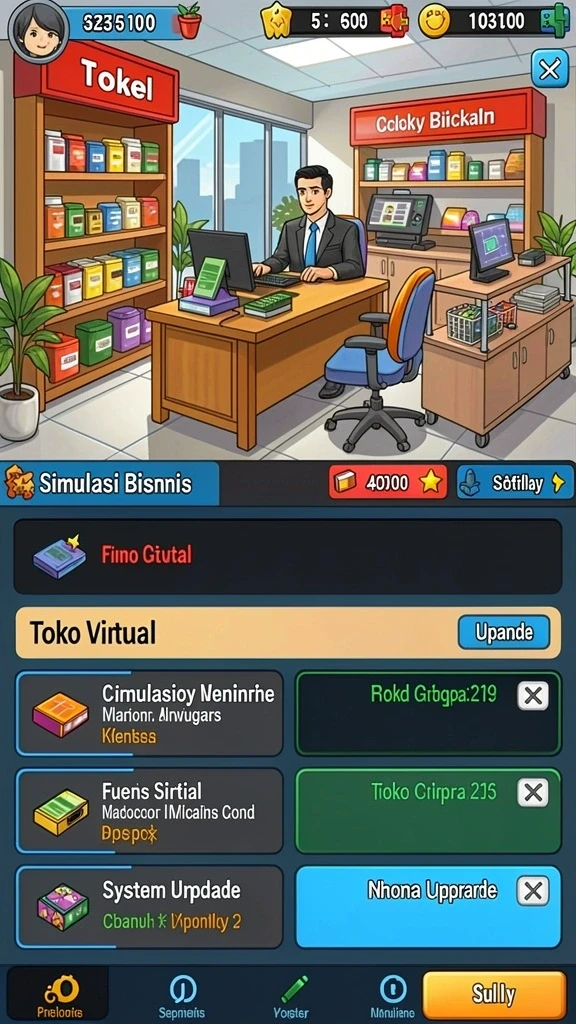Open the Fuens Sirtial item card
576x1024 pixels.
click(149, 810)
